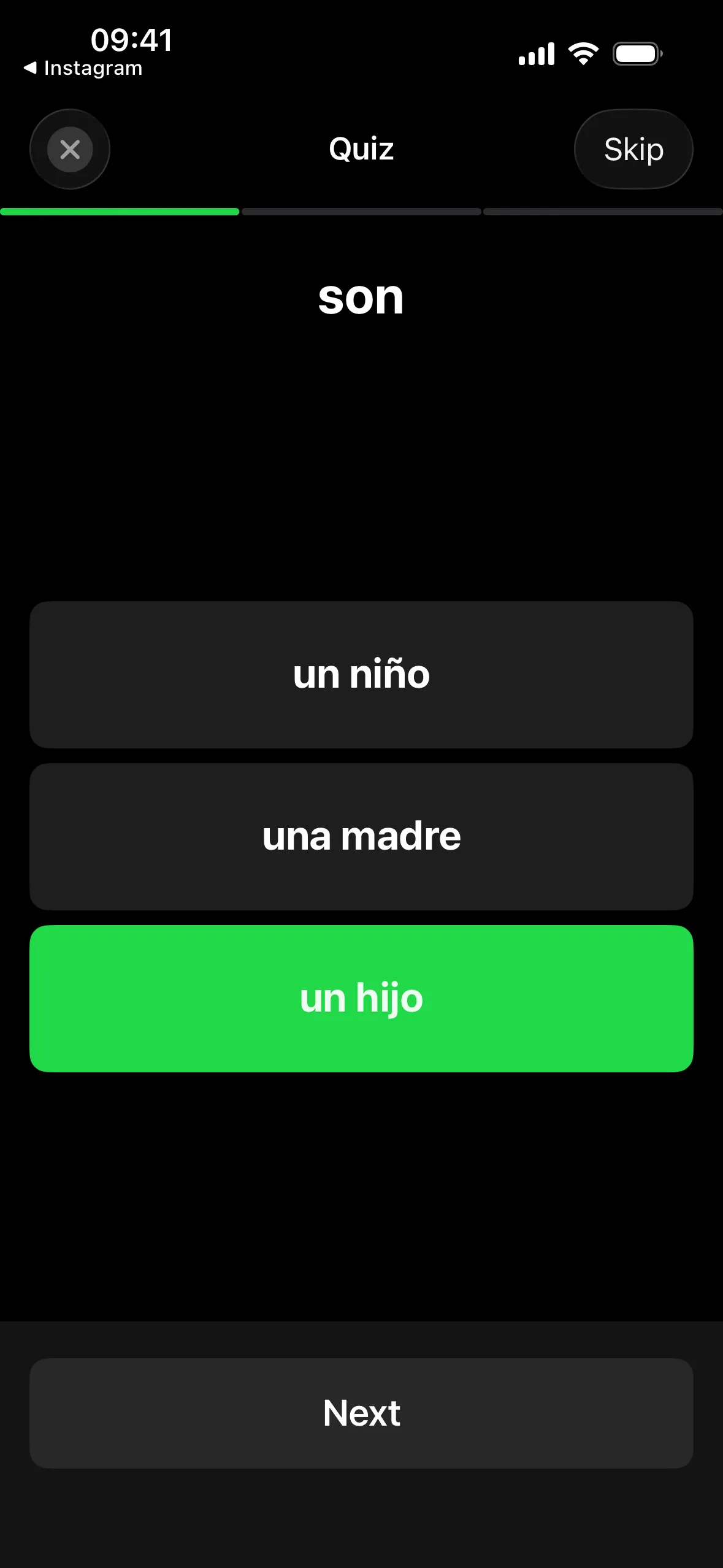Close the quiz with the X button

point(70,149)
